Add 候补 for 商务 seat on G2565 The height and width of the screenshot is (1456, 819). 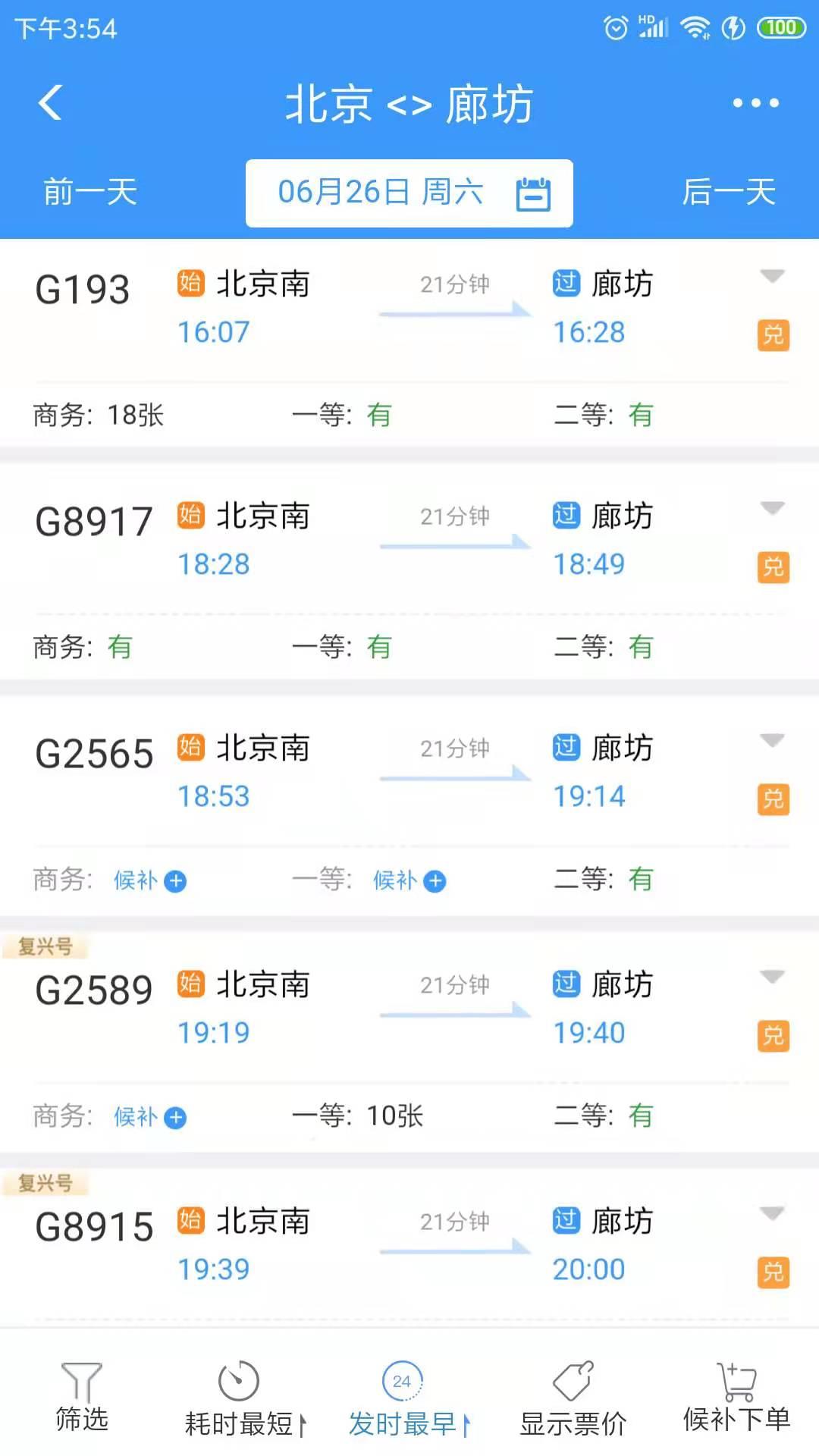coord(150,880)
